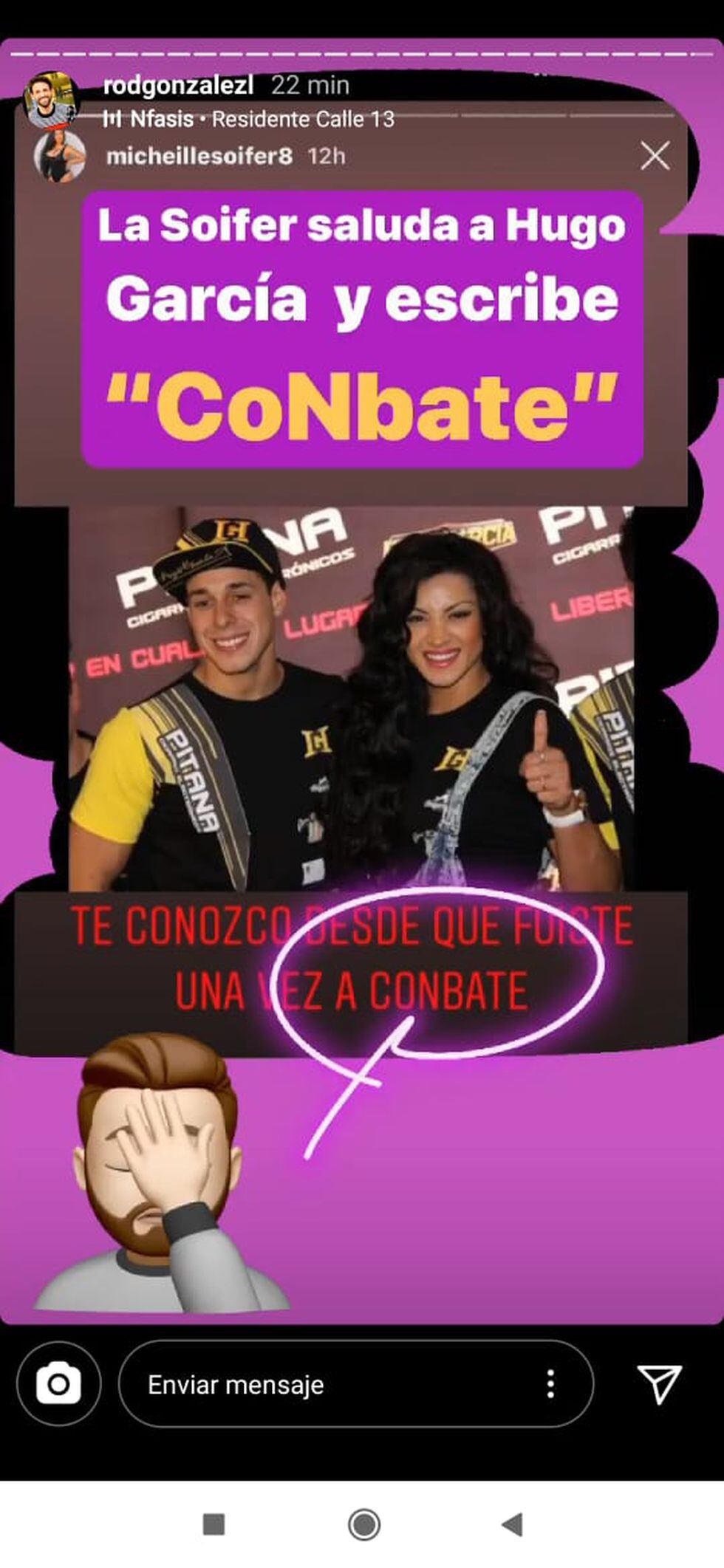Image resolution: width=724 pixels, height=1568 pixels.
Task: Go to home screen via the system home button
Action: pyautogui.click(x=363, y=1524)
